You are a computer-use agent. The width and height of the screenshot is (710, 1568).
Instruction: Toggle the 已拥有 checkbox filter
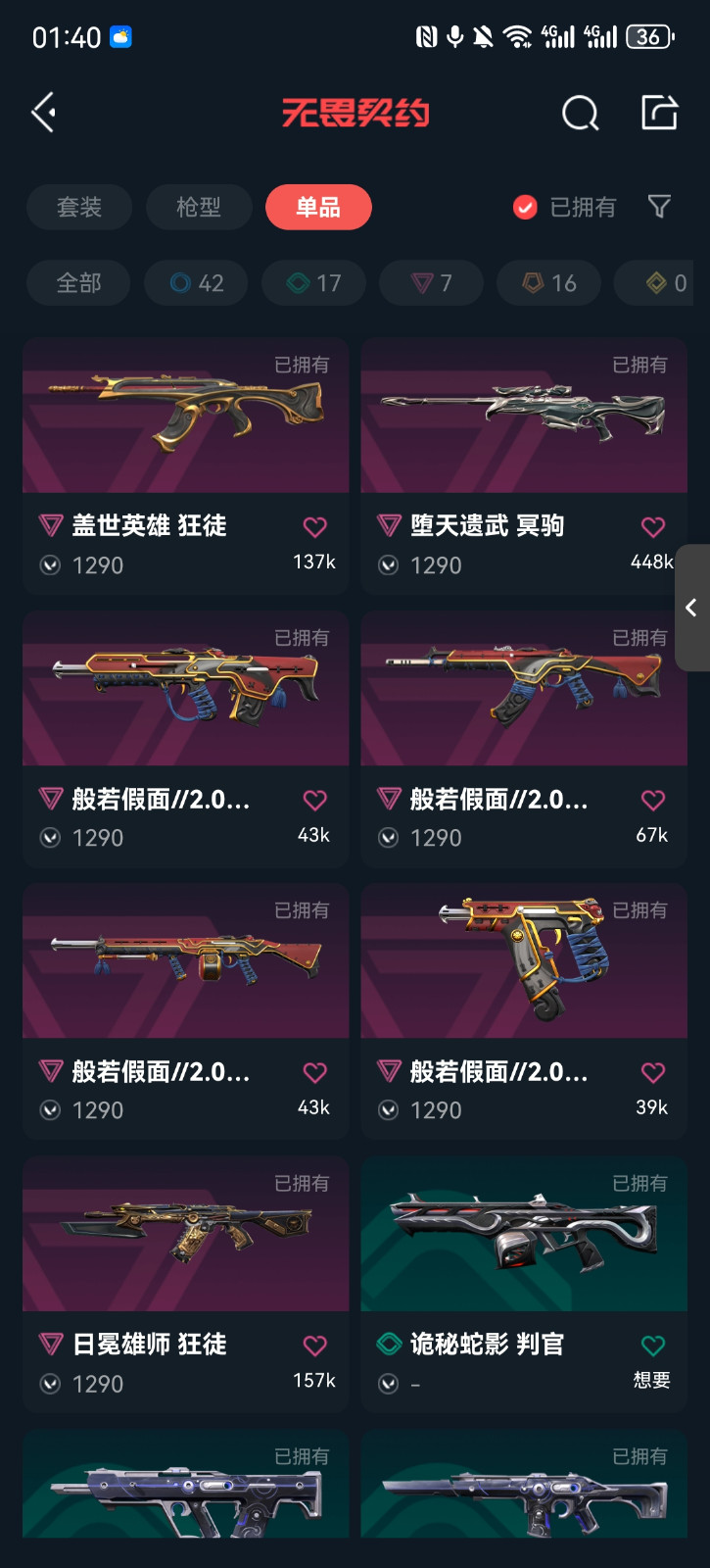point(526,207)
